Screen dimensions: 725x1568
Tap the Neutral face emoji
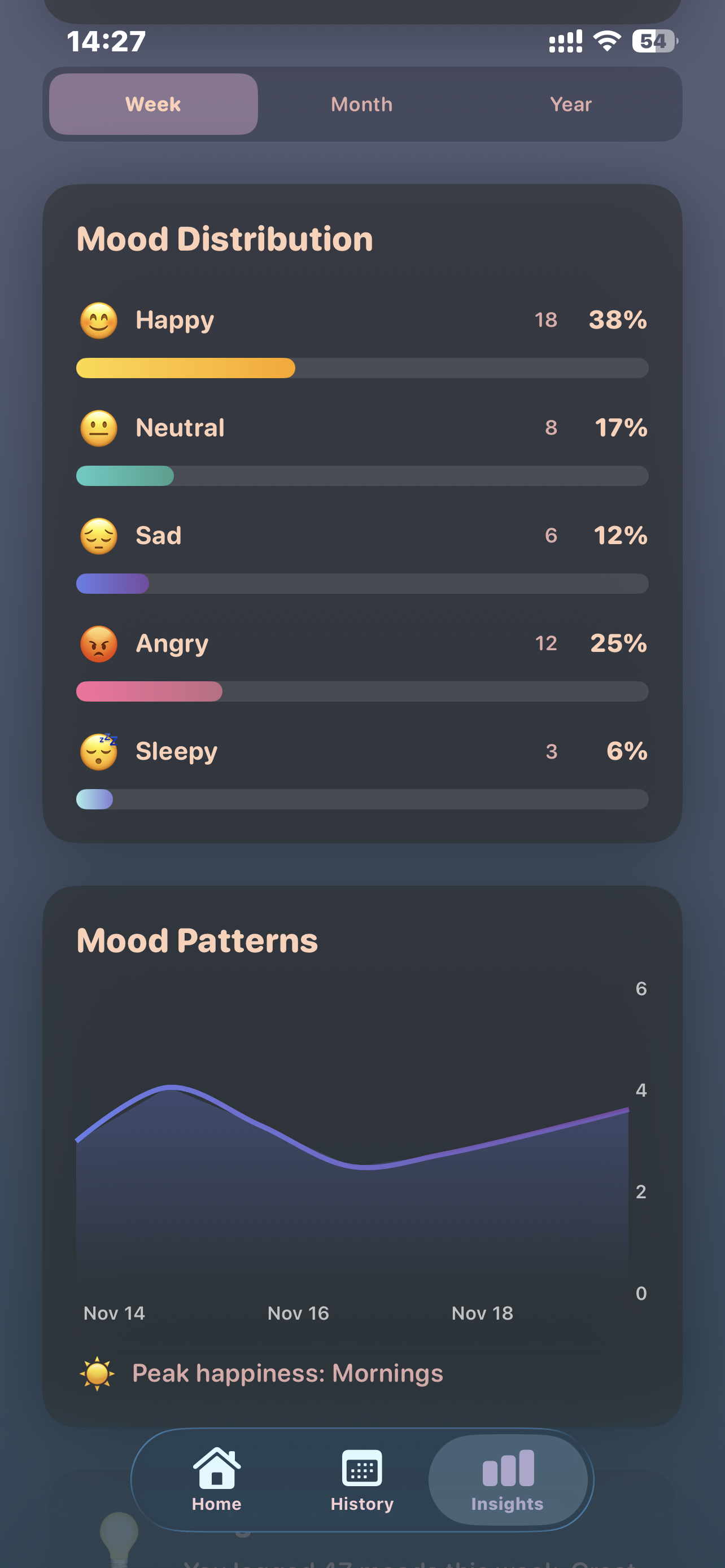coord(99,427)
